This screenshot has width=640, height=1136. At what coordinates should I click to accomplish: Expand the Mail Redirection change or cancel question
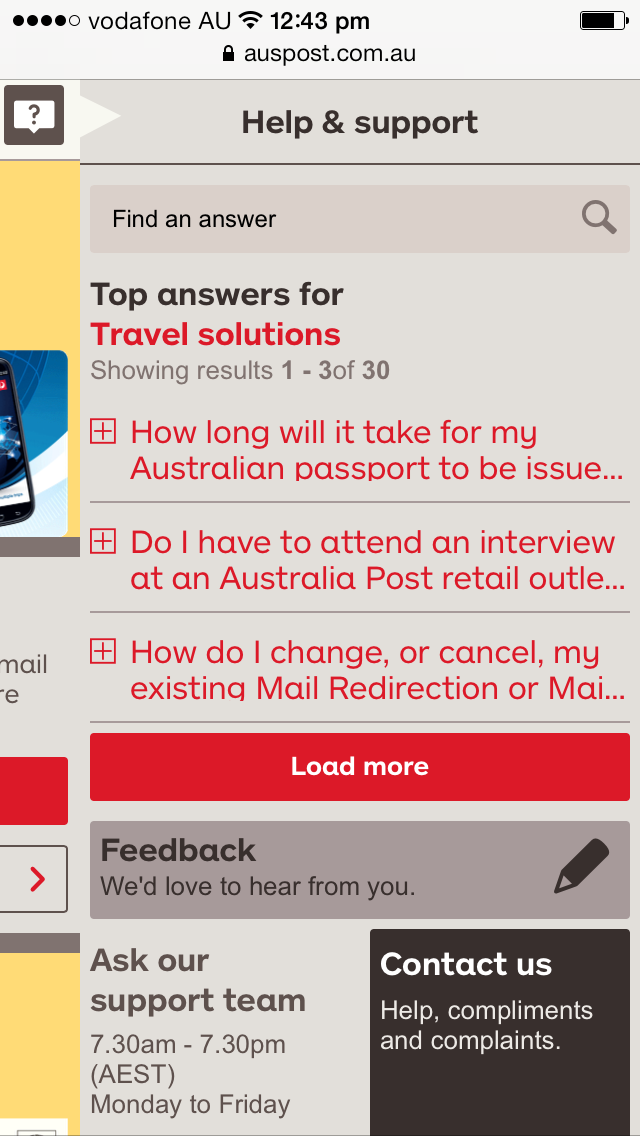coord(360,670)
